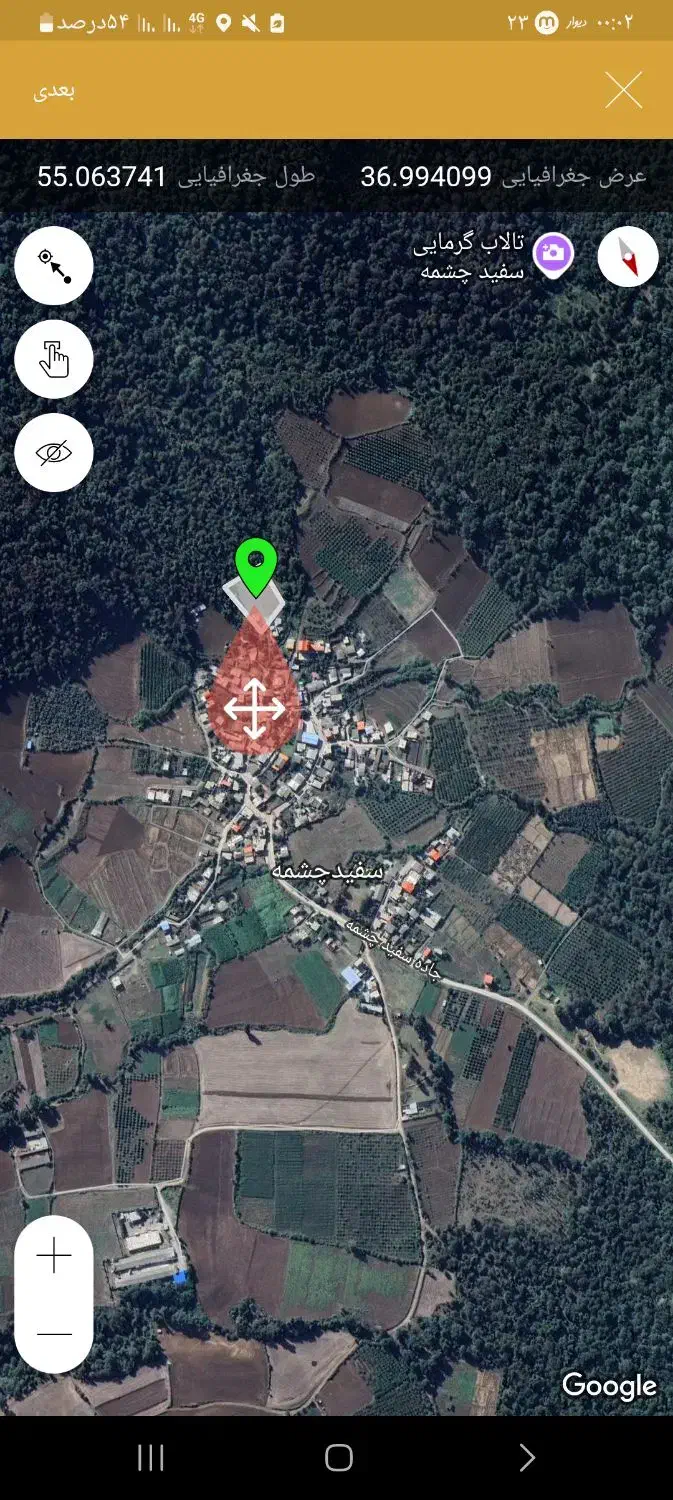Screen dimensions: 673x1500
Task: Zoom in on the map
Action: point(54,1257)
